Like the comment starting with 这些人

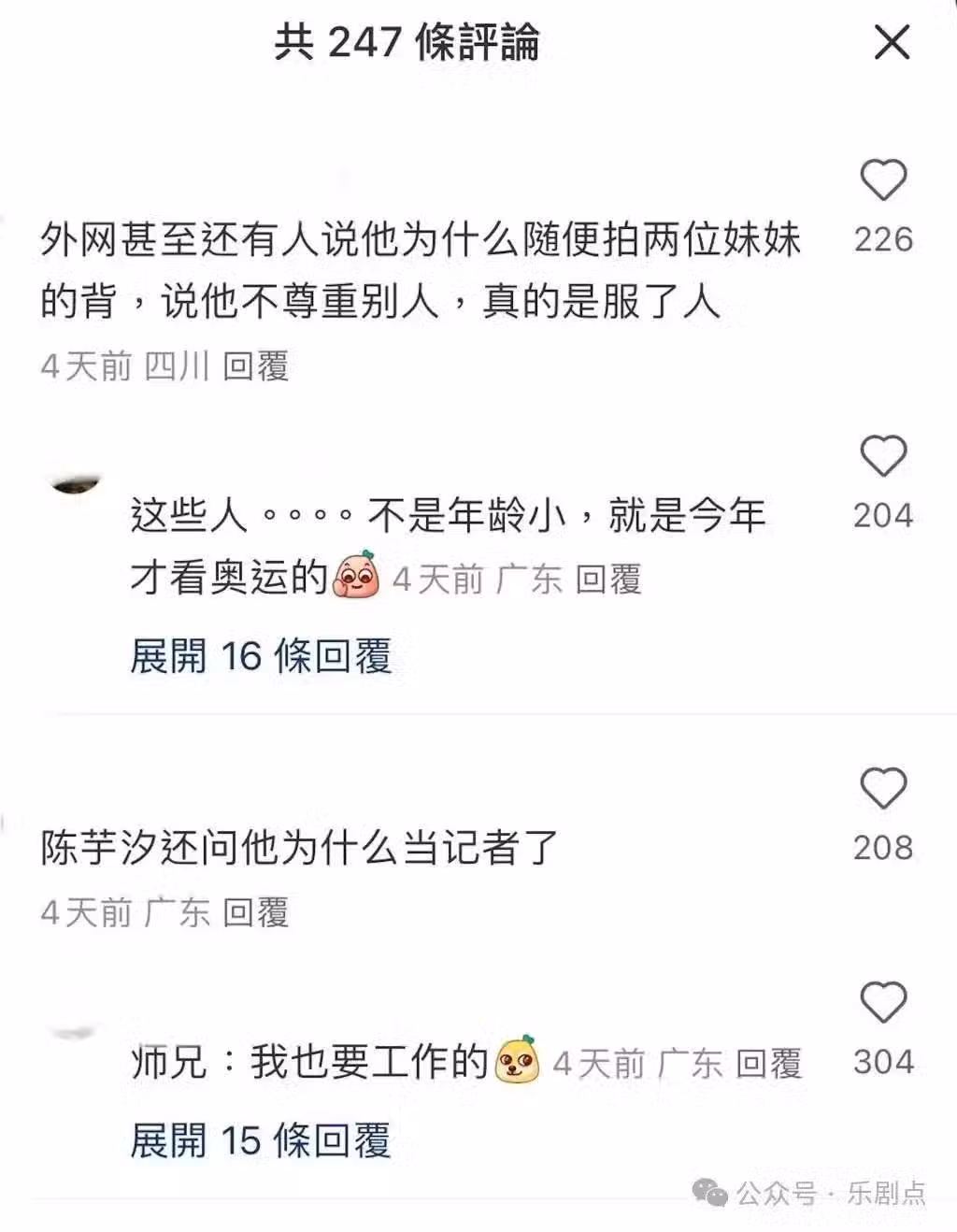point(883,457)
